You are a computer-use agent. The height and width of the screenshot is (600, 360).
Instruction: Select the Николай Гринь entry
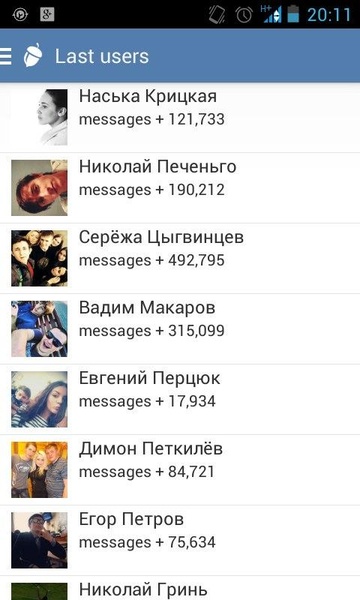tap(180, 588)
